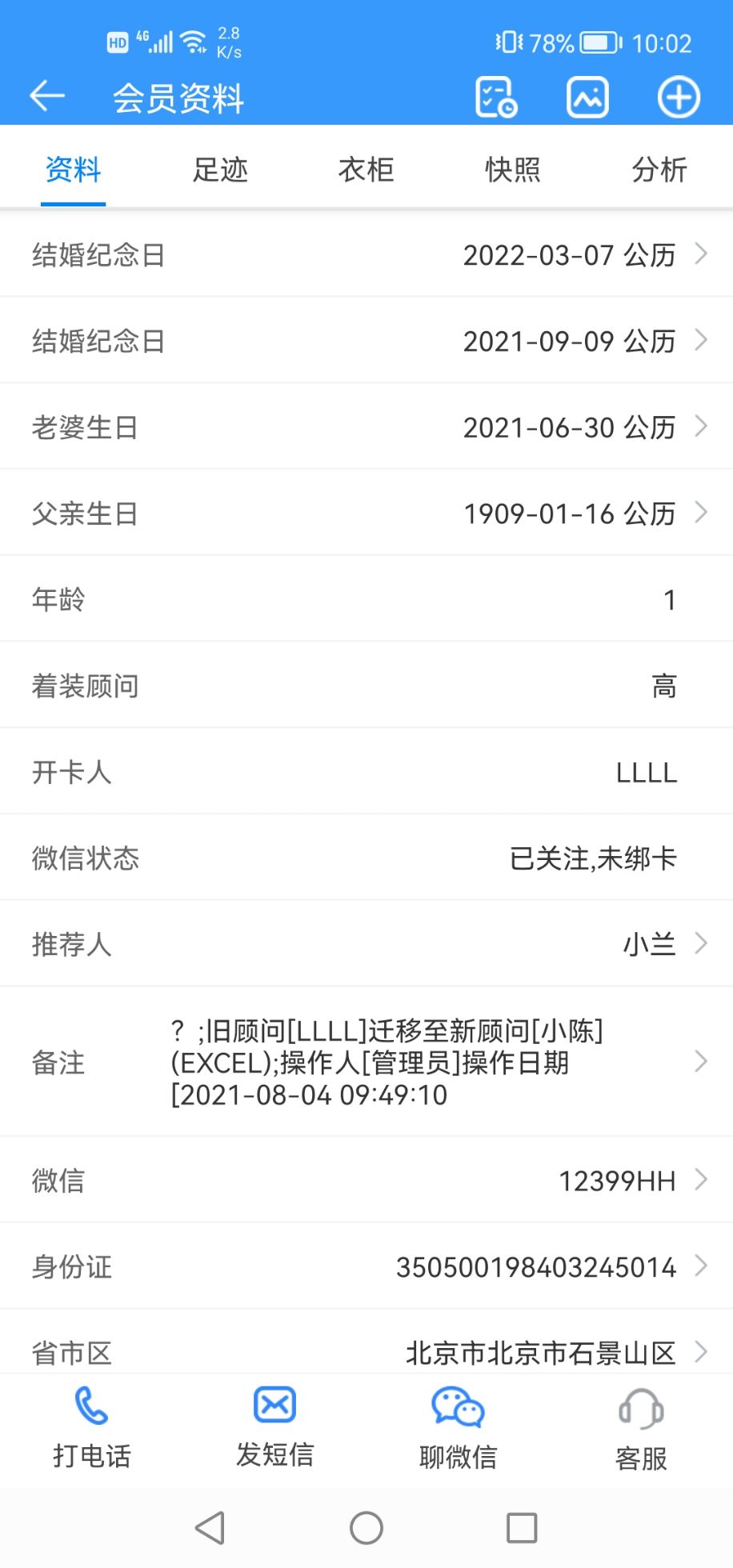Tap 聊微信 to chat on WeChat

(x=458, y=1429)
